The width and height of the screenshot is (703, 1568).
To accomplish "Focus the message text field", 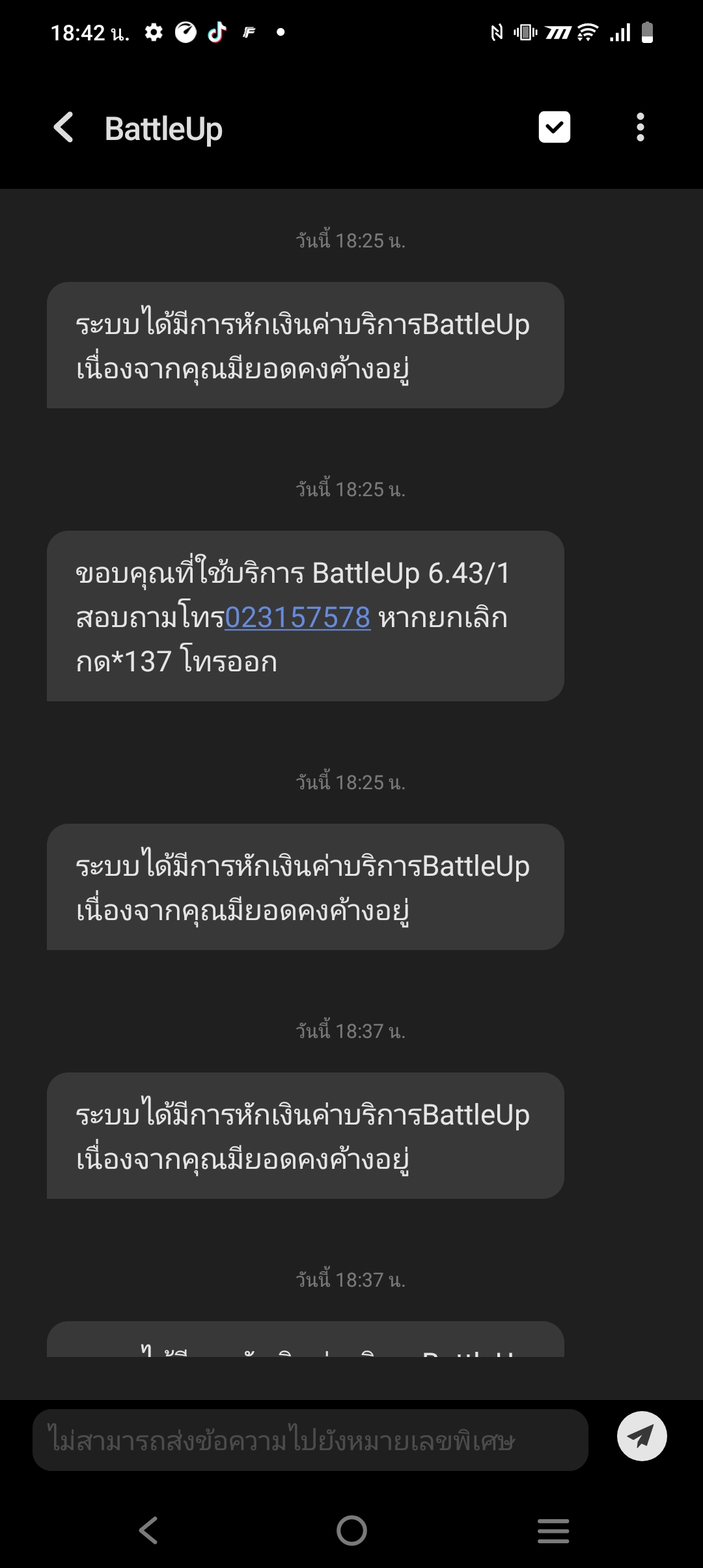I will [310, 1440].
